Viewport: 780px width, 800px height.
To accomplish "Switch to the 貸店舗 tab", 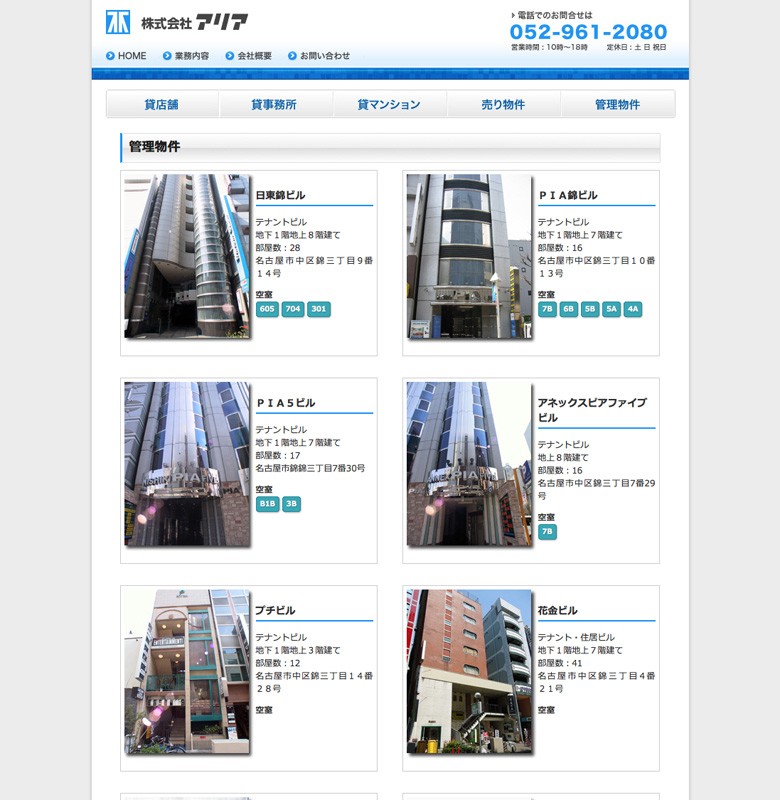I will [x=167, y=105].
